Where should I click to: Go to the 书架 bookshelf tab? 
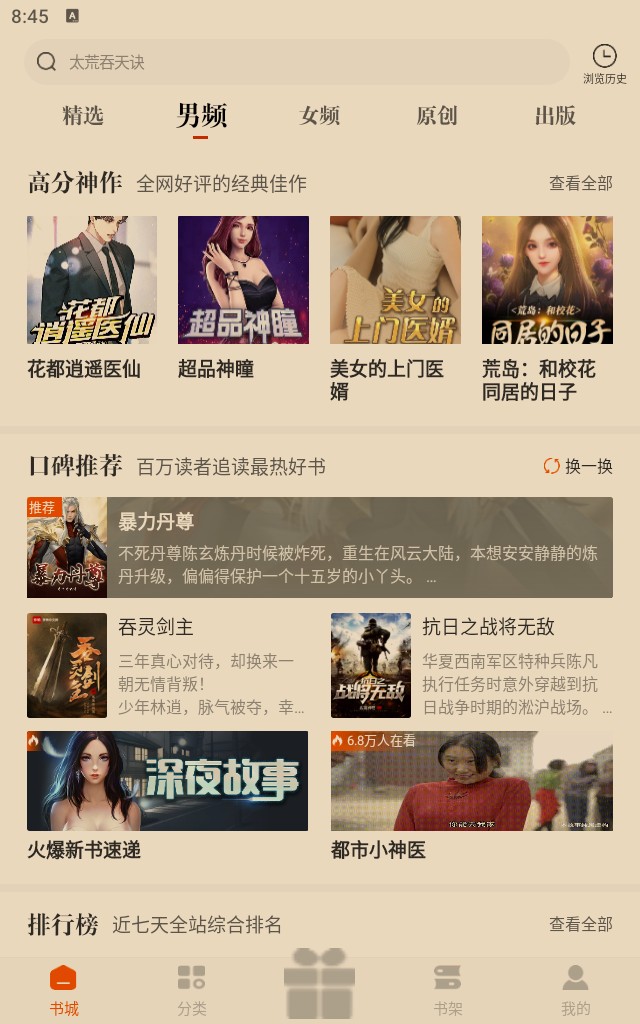coord(448,988)
